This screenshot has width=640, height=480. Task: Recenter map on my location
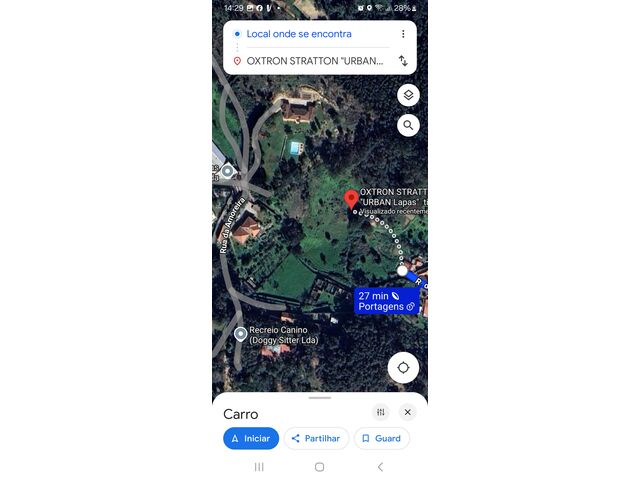(403, 367)
